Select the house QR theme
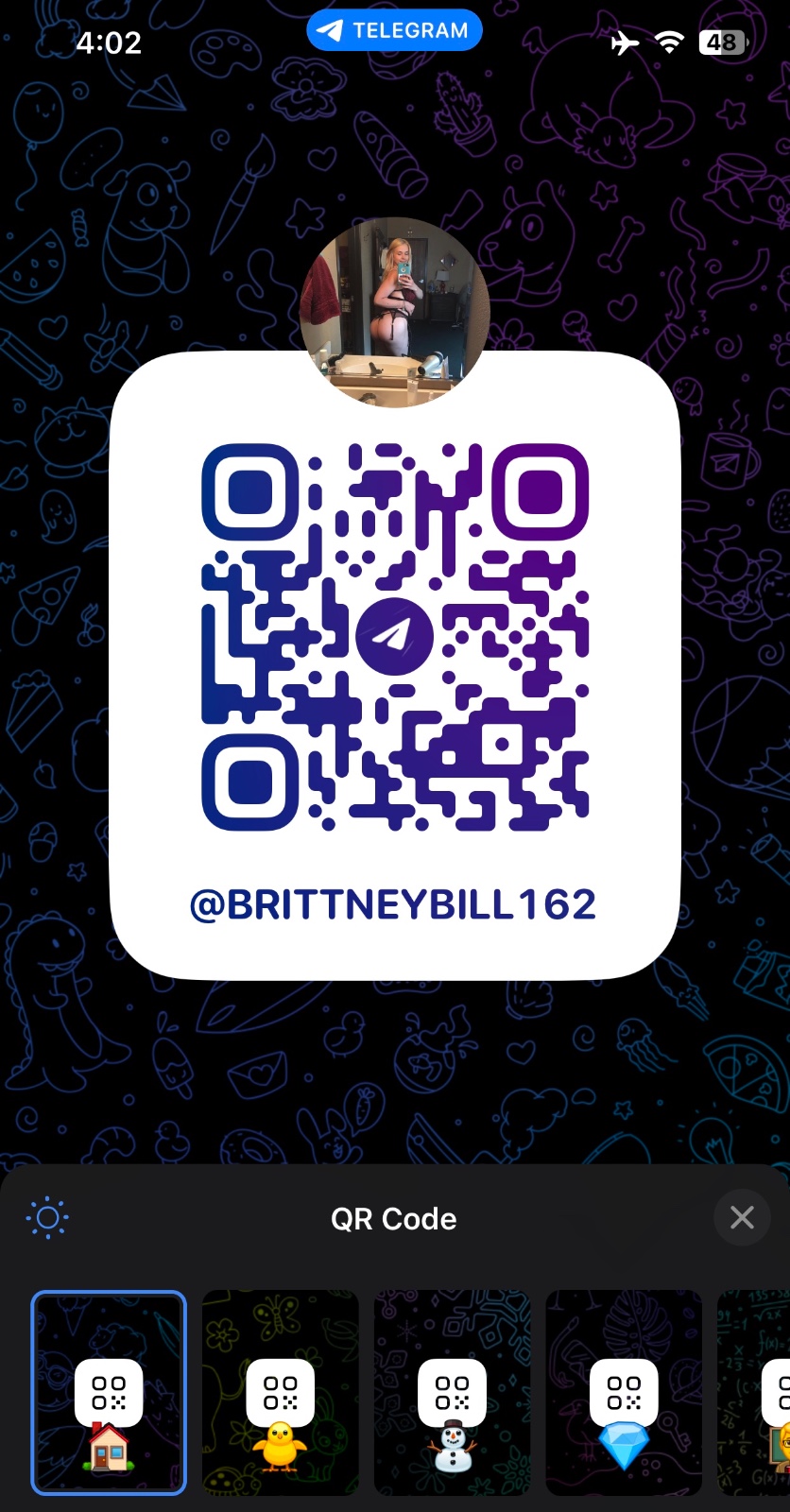790x1512 pixels. [109, 1392]
